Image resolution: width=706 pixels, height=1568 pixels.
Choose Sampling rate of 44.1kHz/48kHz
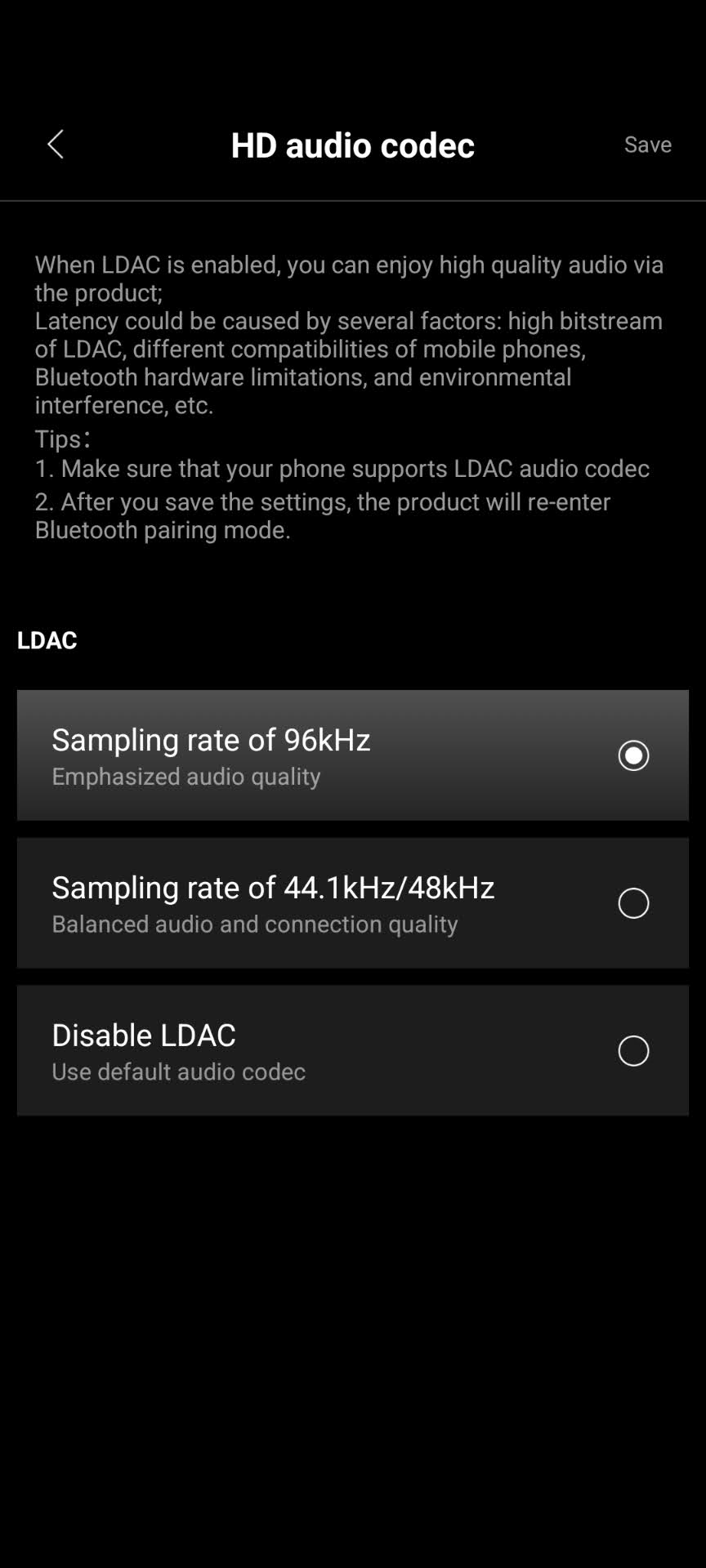[632, 902]
